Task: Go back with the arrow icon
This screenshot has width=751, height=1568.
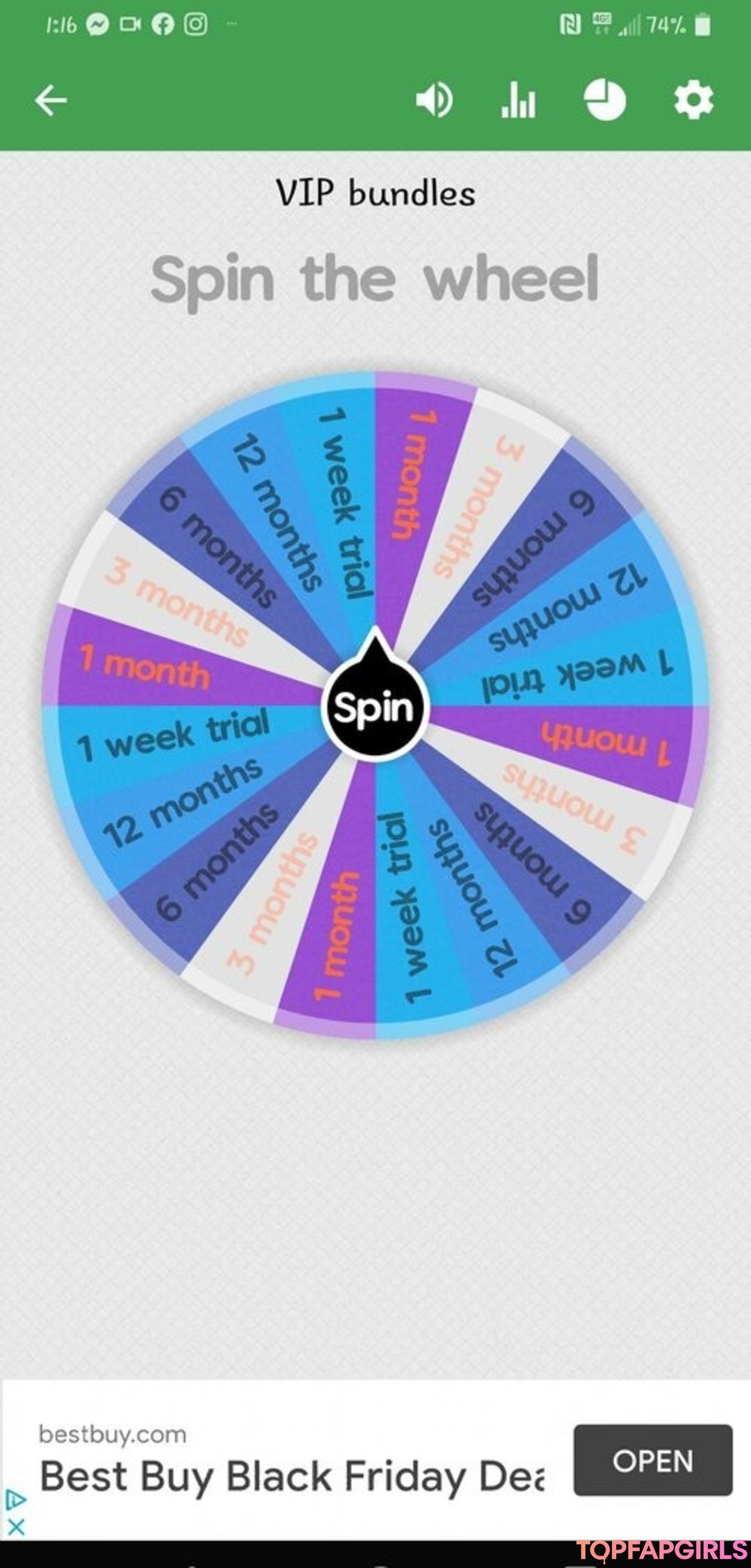Action: [51, 100]
